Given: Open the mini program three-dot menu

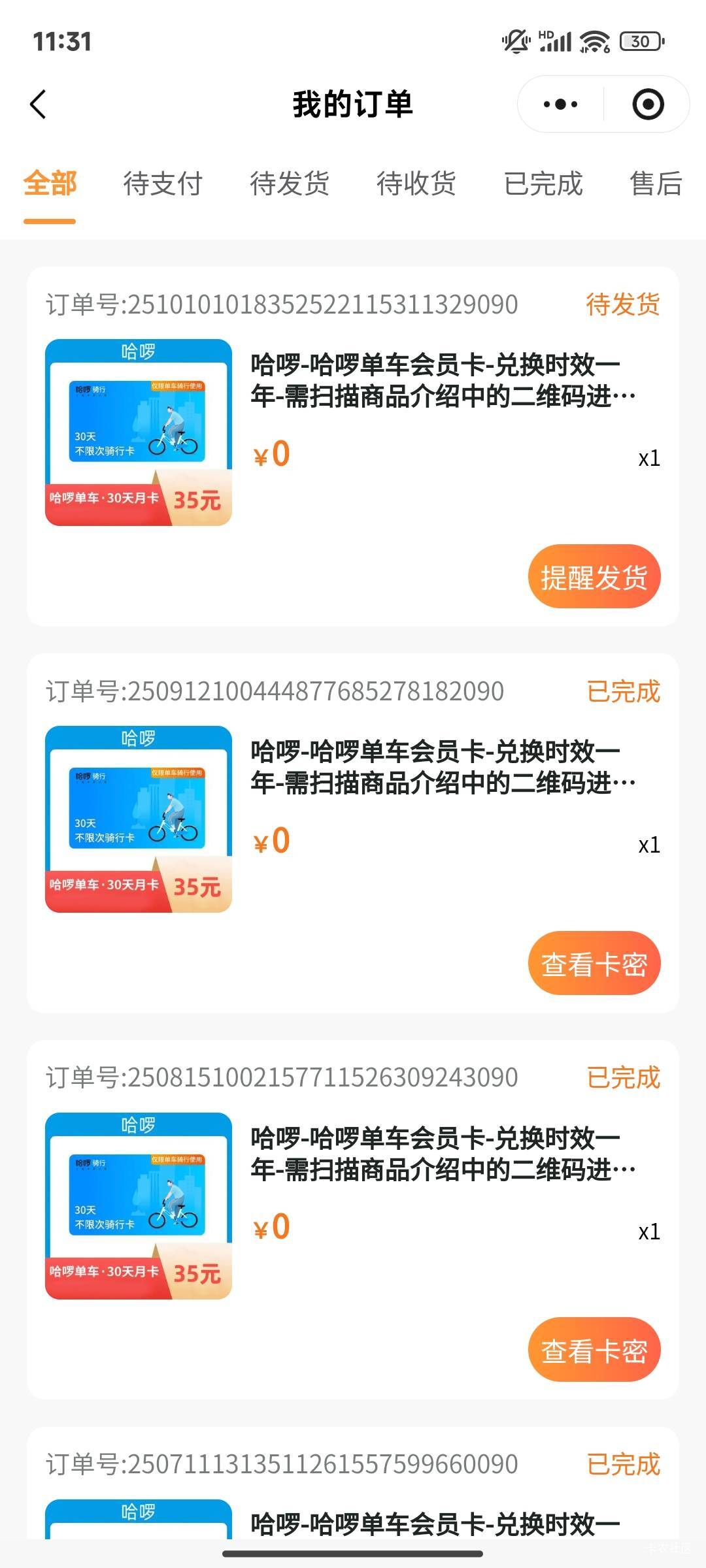Looking at the screenshot, I should pos(560,105).
